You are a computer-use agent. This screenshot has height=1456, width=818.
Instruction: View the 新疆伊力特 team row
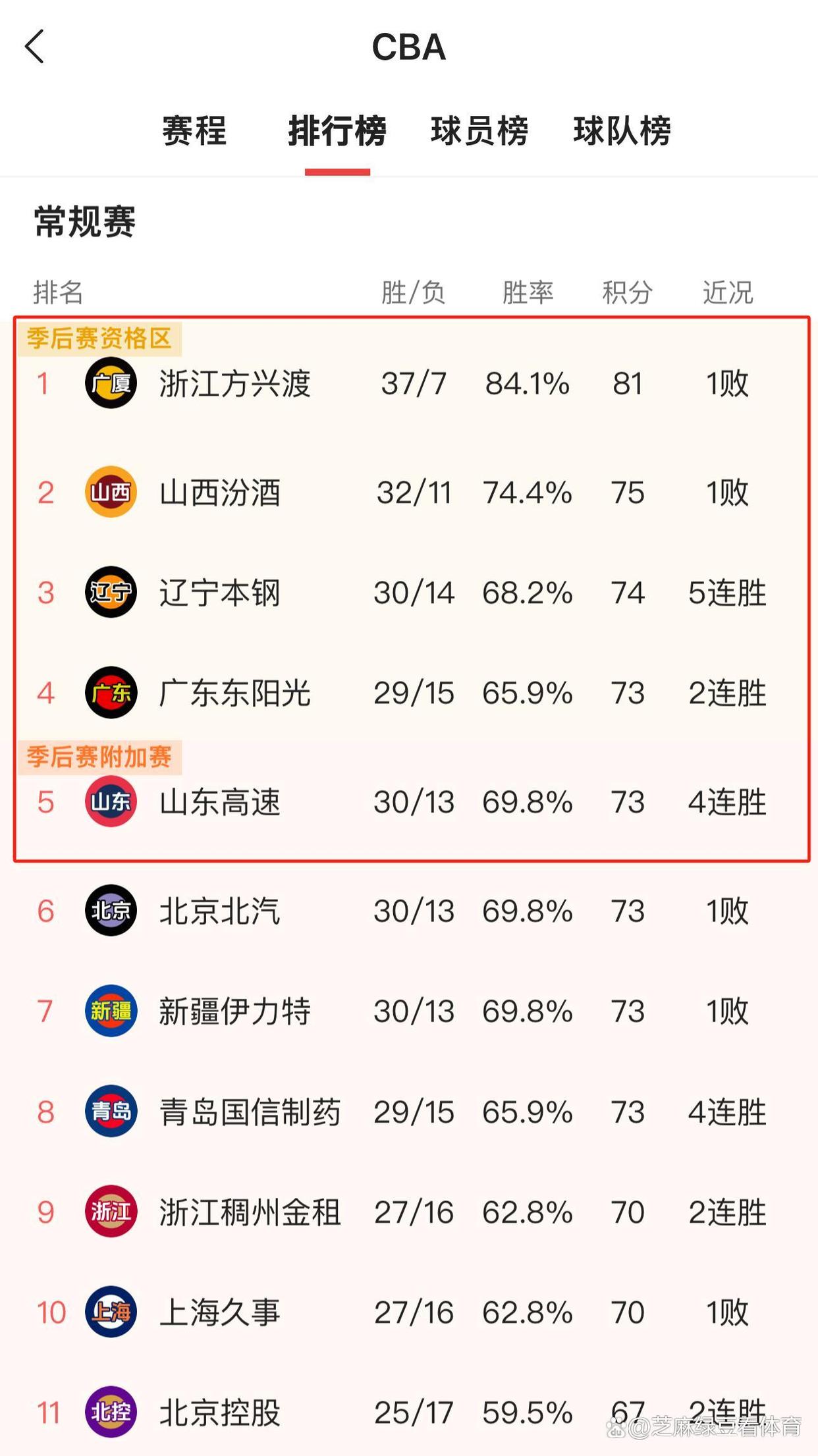coord(234,1011)
